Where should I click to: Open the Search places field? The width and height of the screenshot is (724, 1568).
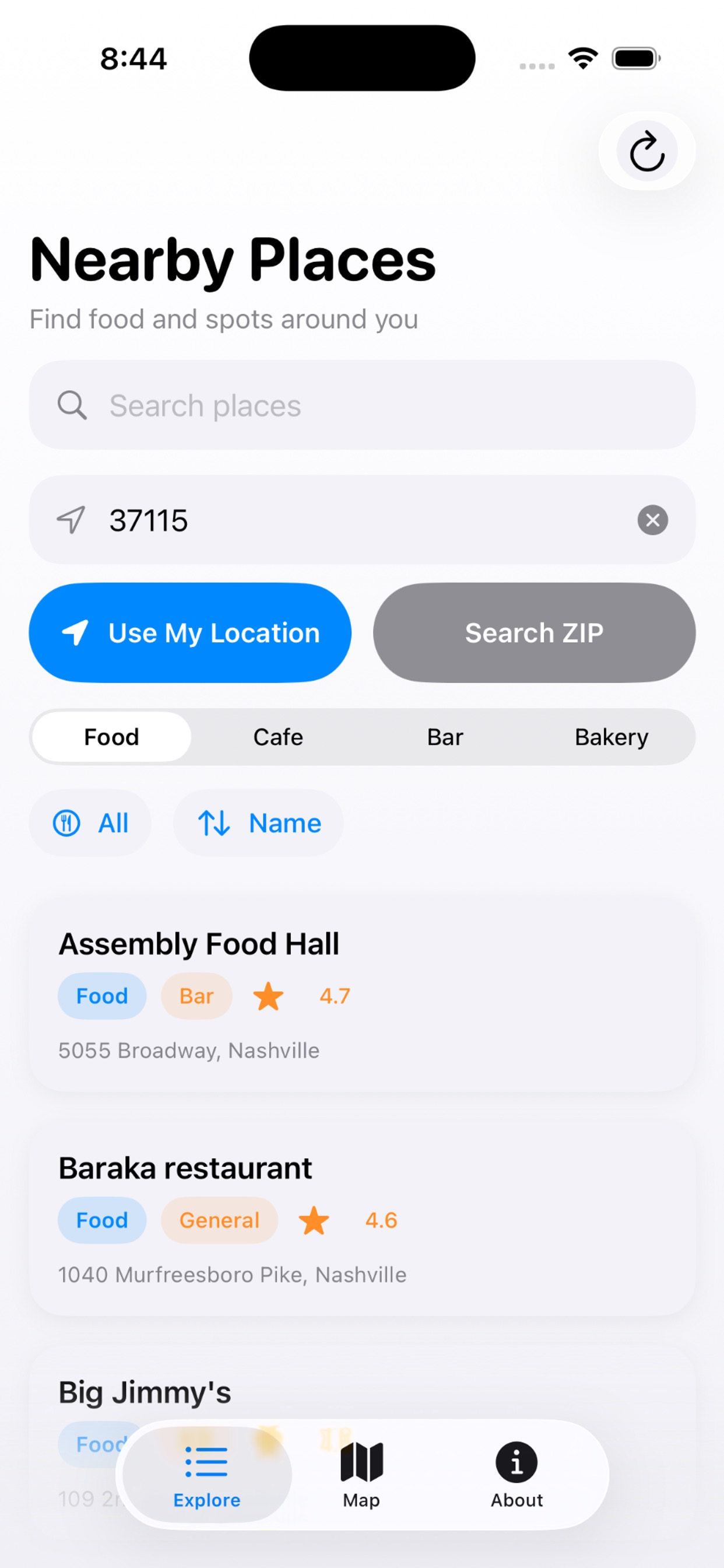pyautogui.click(x=362, y=405)
